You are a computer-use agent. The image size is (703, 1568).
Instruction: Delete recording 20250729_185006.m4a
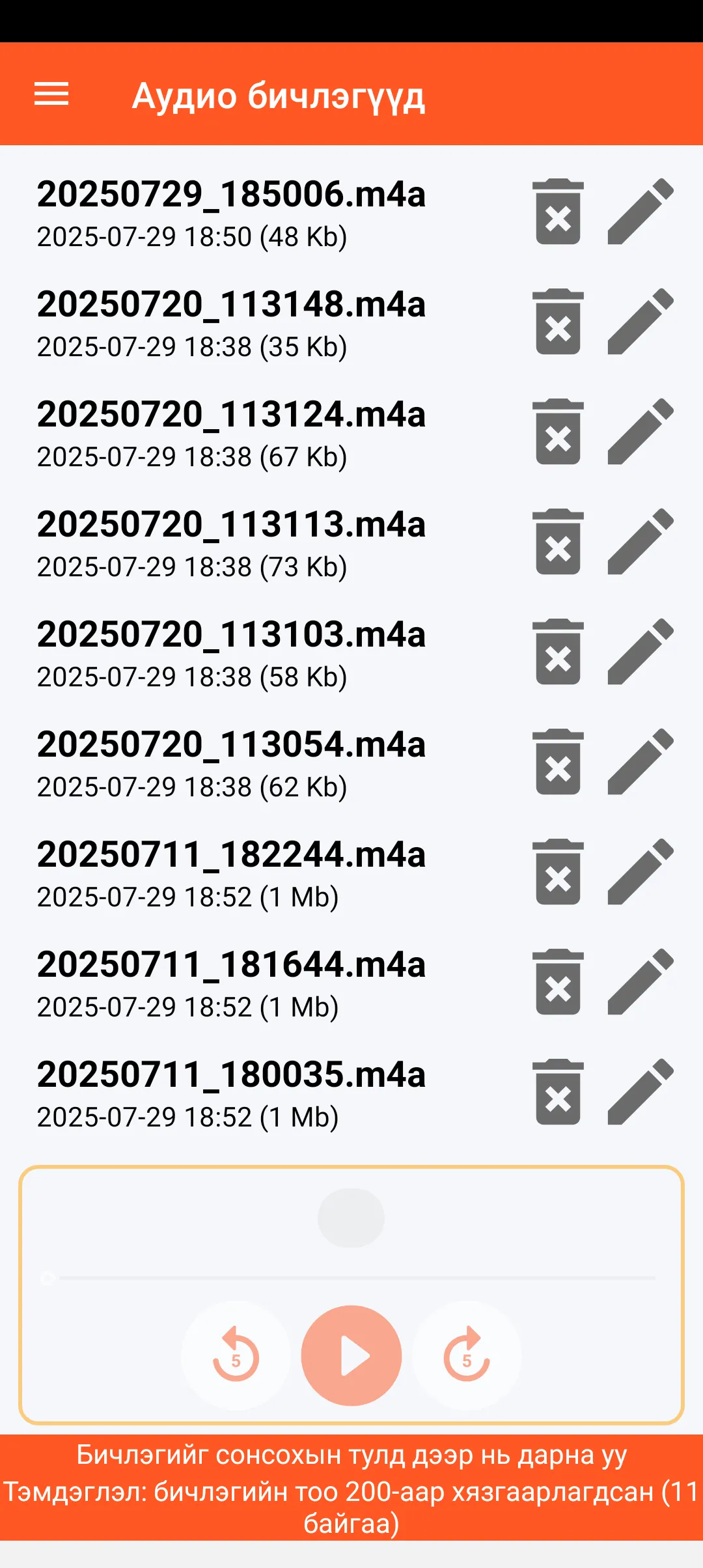558,212
